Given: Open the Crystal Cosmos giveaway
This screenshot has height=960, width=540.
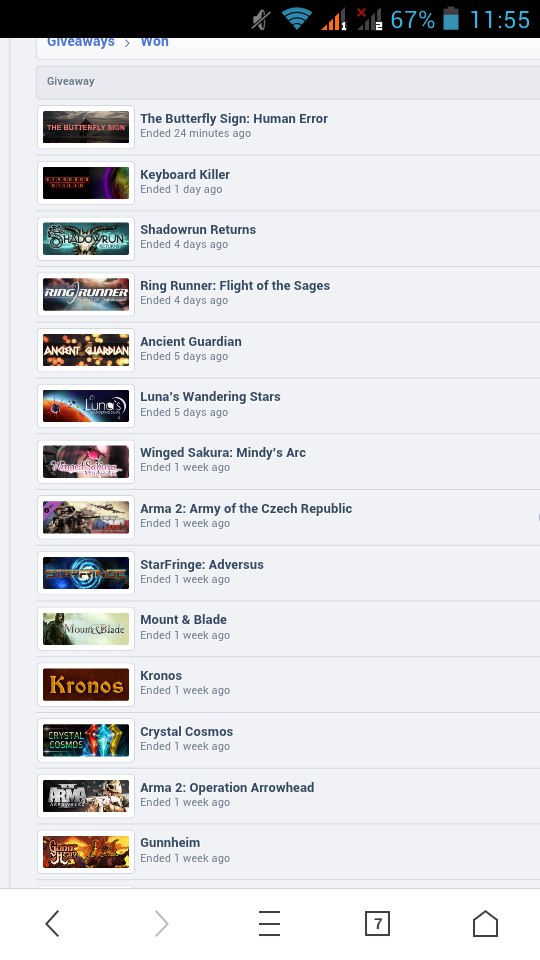Looking at the screenshot, I should (187, 732).
